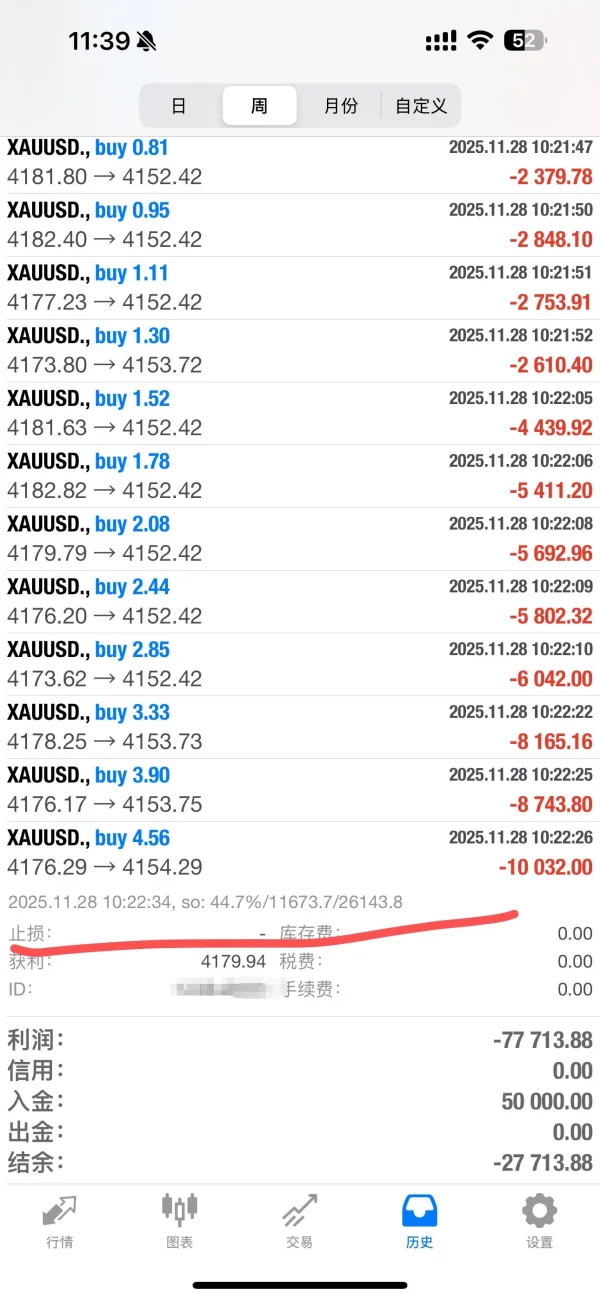Open the XAUUSD buy 3.90 trade row
600x1300 pixels.
300,790
